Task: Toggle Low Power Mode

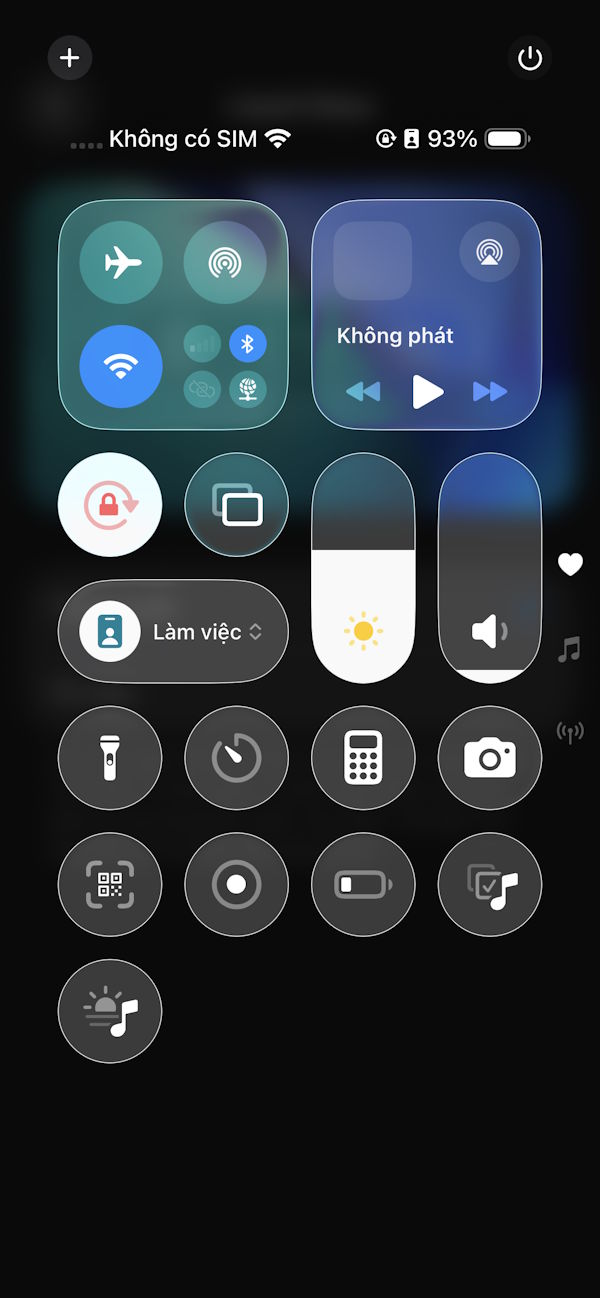Action: tap(363, 885)
